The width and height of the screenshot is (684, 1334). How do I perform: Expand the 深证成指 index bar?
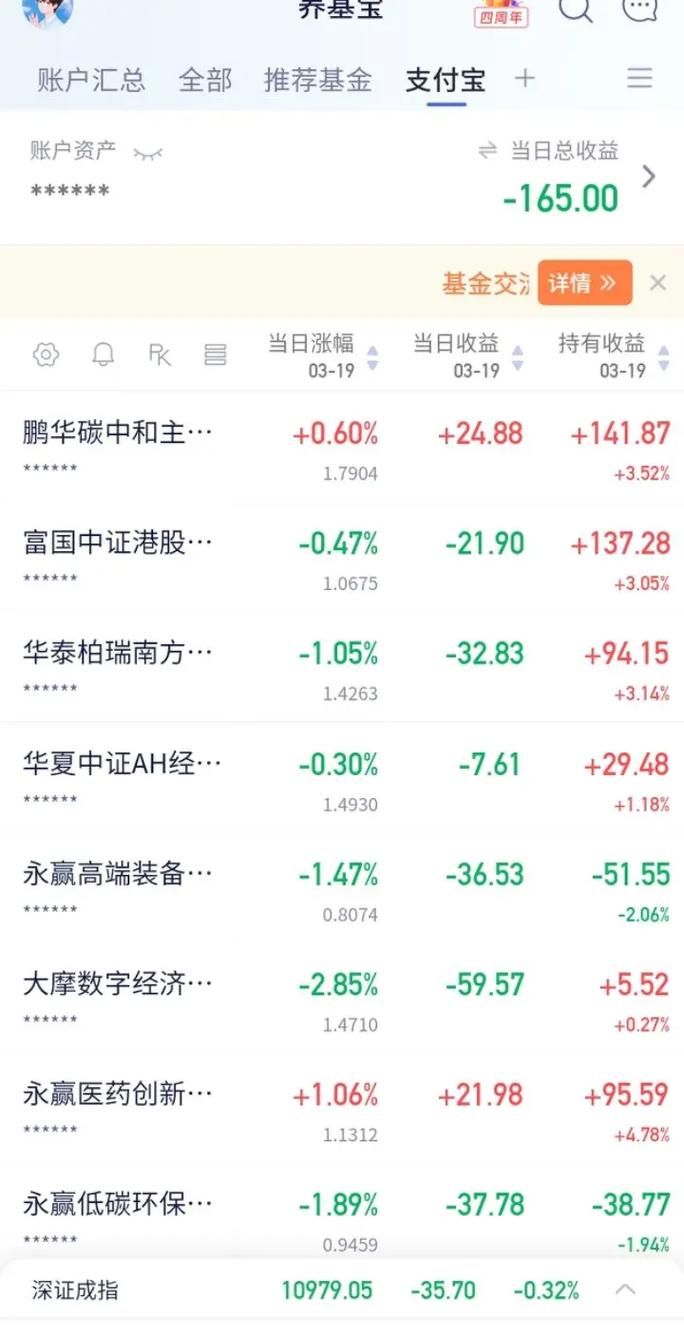(625, 1290)
